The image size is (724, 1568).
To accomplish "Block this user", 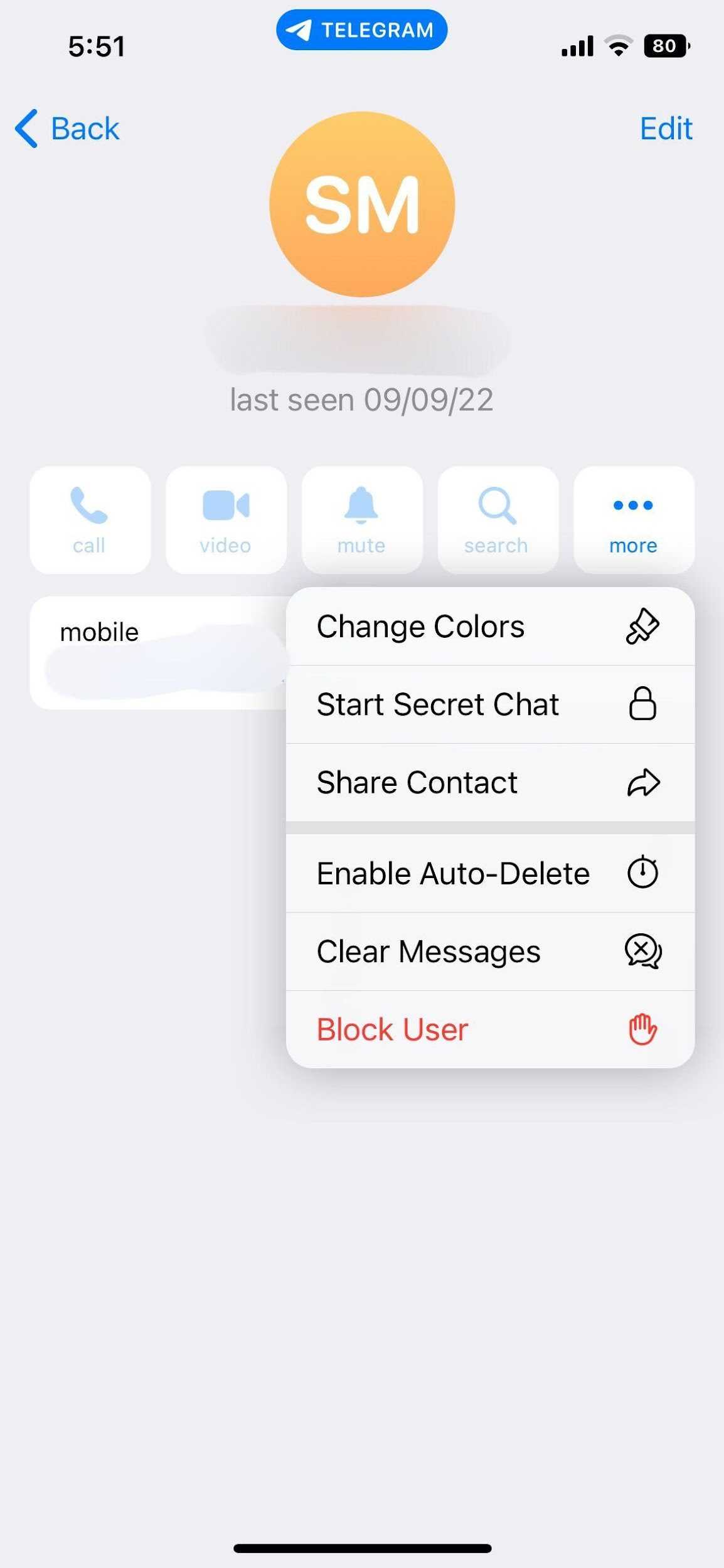I will [489, 1030].
